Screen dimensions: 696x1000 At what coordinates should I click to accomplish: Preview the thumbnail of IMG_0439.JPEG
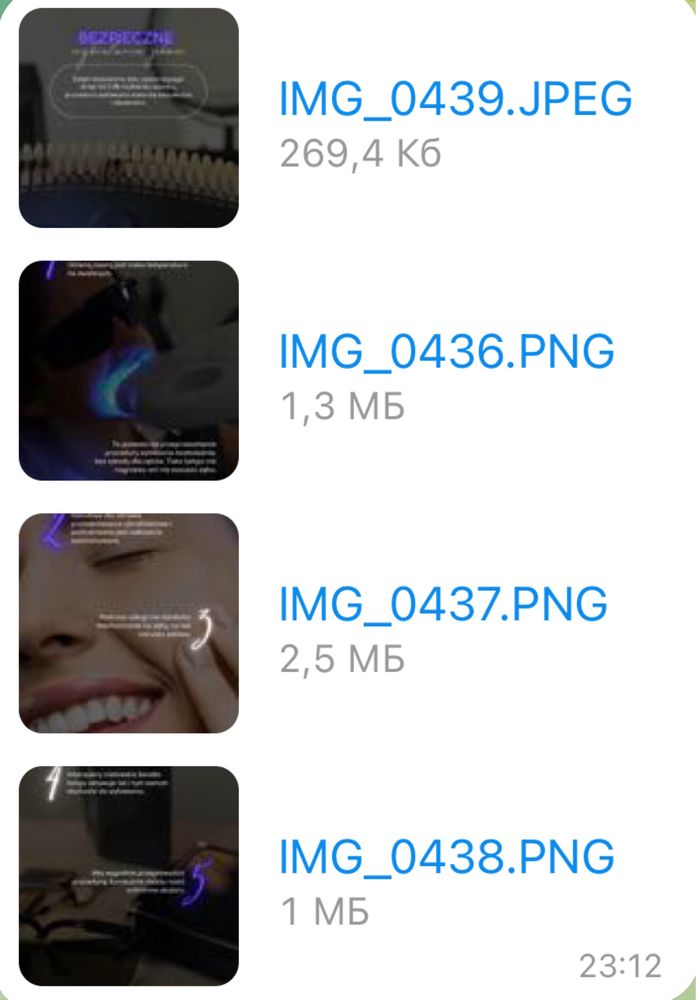129,118
